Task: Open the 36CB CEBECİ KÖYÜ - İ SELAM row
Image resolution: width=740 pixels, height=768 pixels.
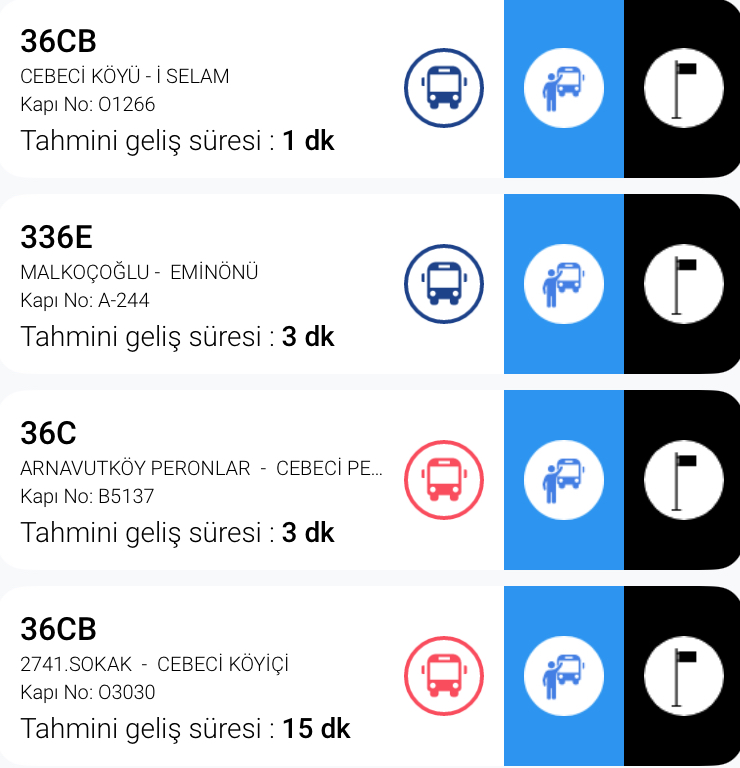Action: (x=200, y=88)
